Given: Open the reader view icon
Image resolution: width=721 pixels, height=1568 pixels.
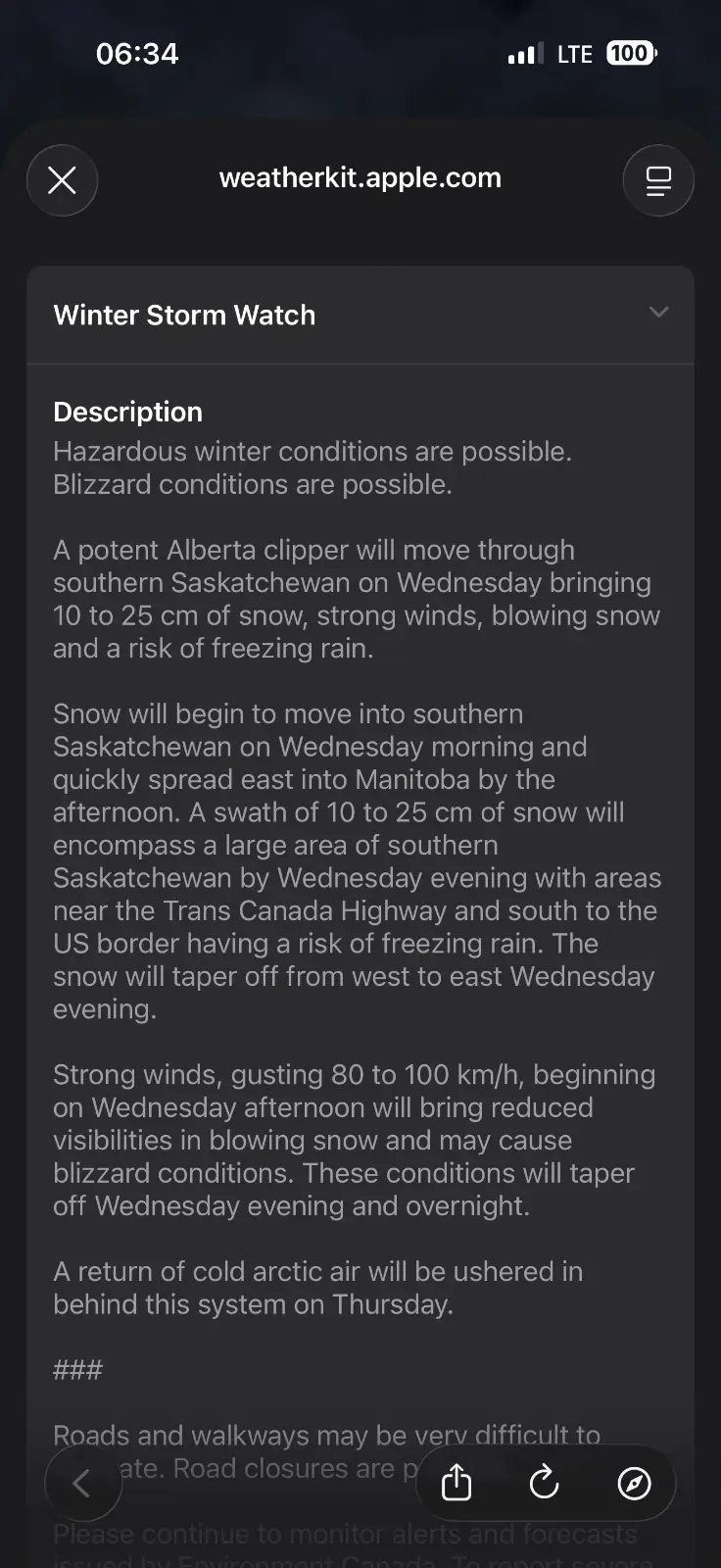Looking at the screenshot, I should coord(658,180).
